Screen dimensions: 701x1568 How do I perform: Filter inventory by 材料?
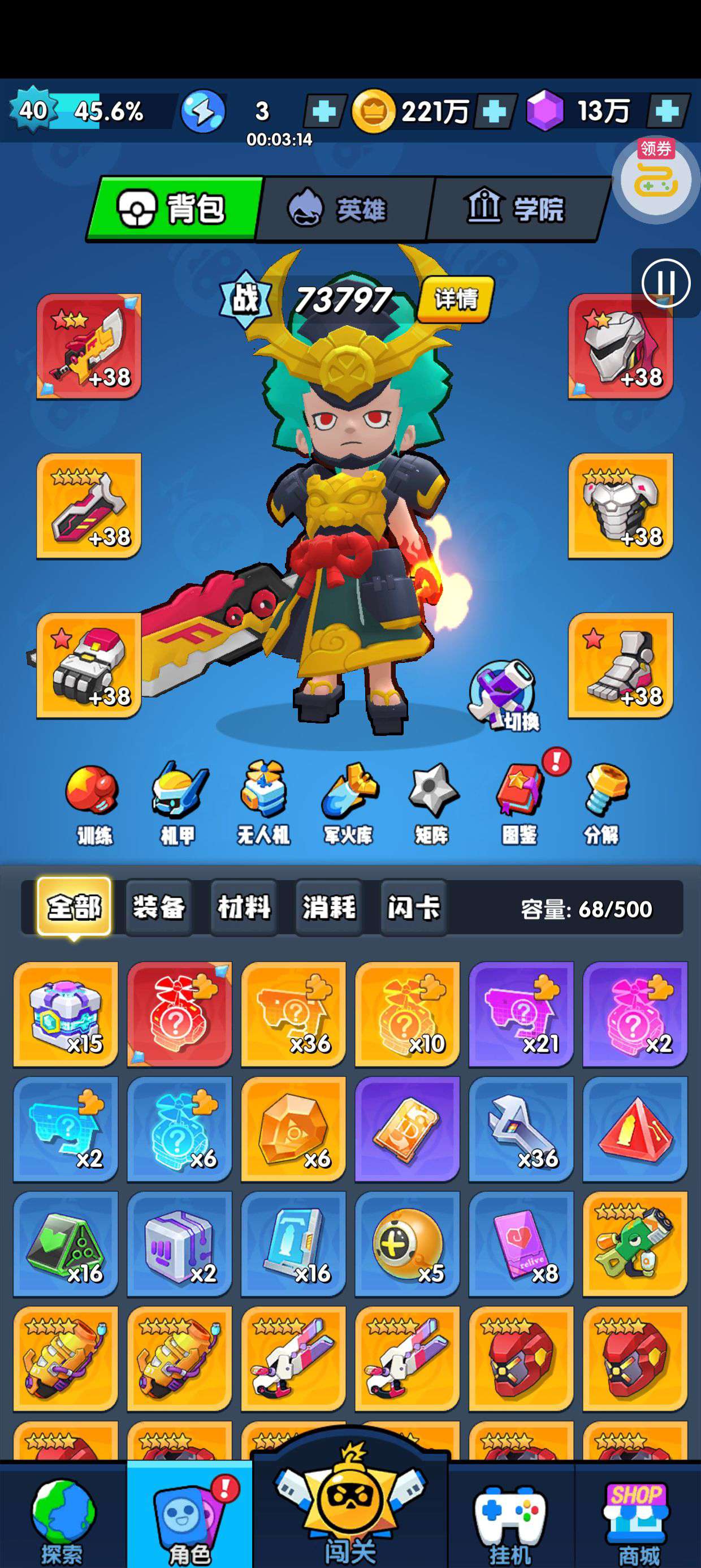[244, 907]
